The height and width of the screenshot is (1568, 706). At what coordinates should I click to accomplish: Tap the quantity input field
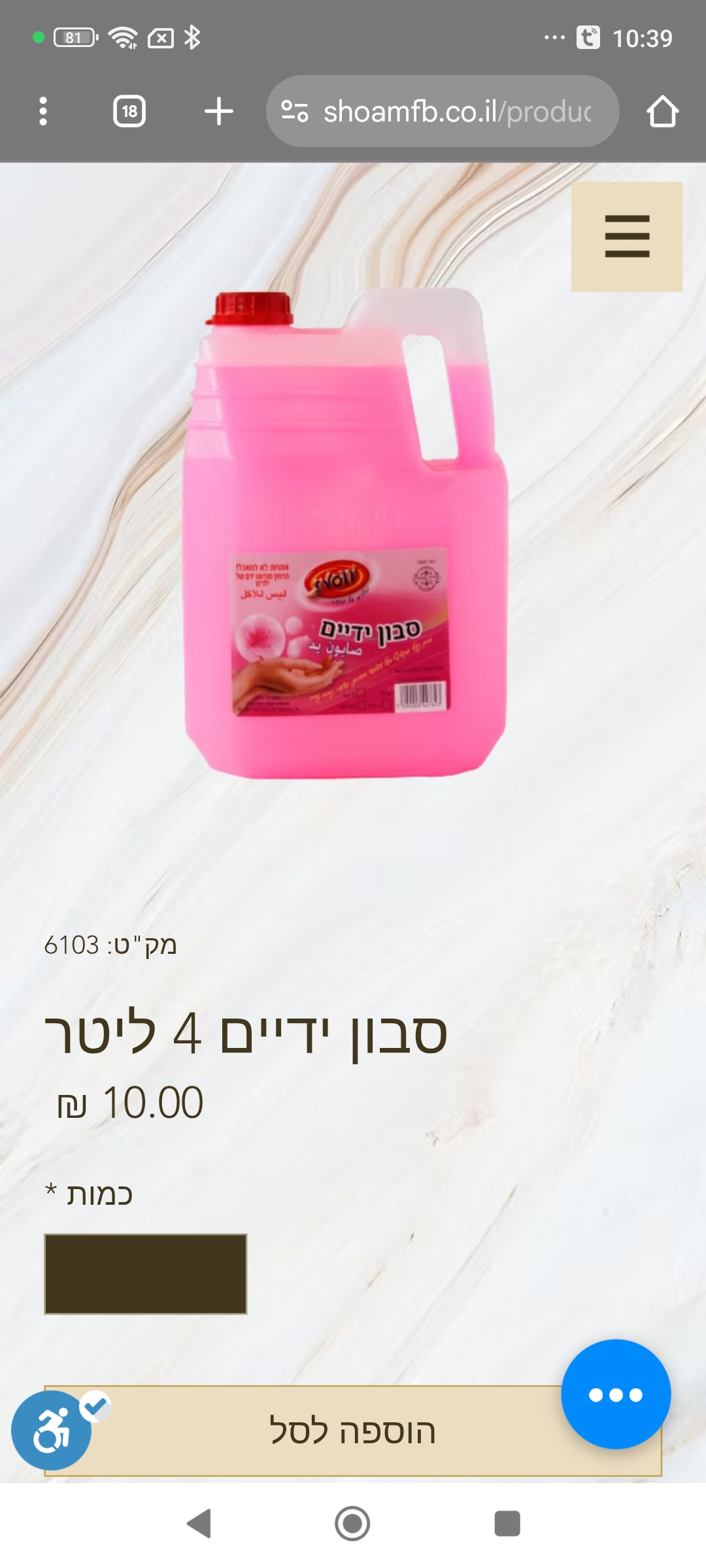pyautogui.click(x=145, y=1273)
